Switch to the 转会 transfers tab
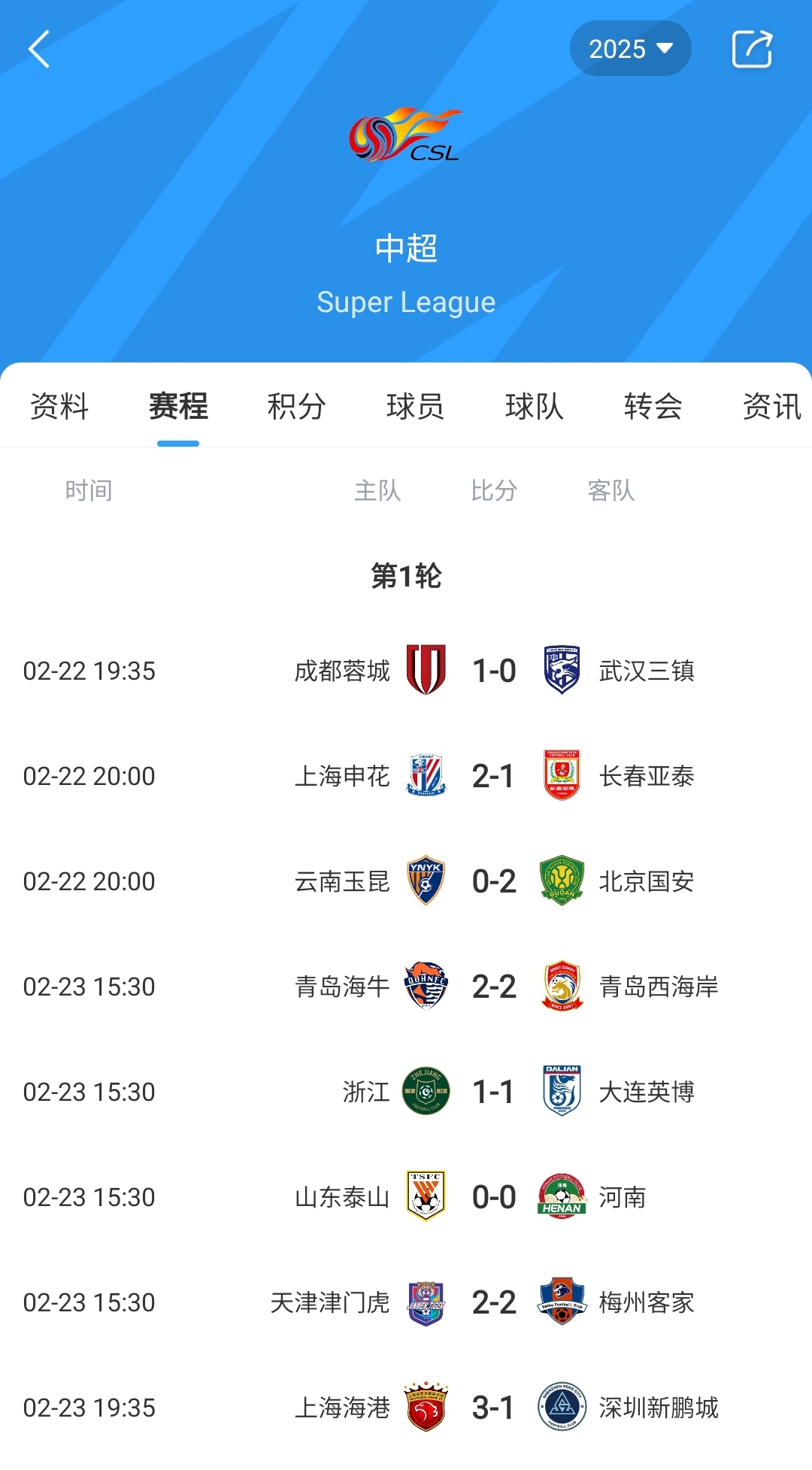Viewport: 812px width, 1470px height. point(653,407)
